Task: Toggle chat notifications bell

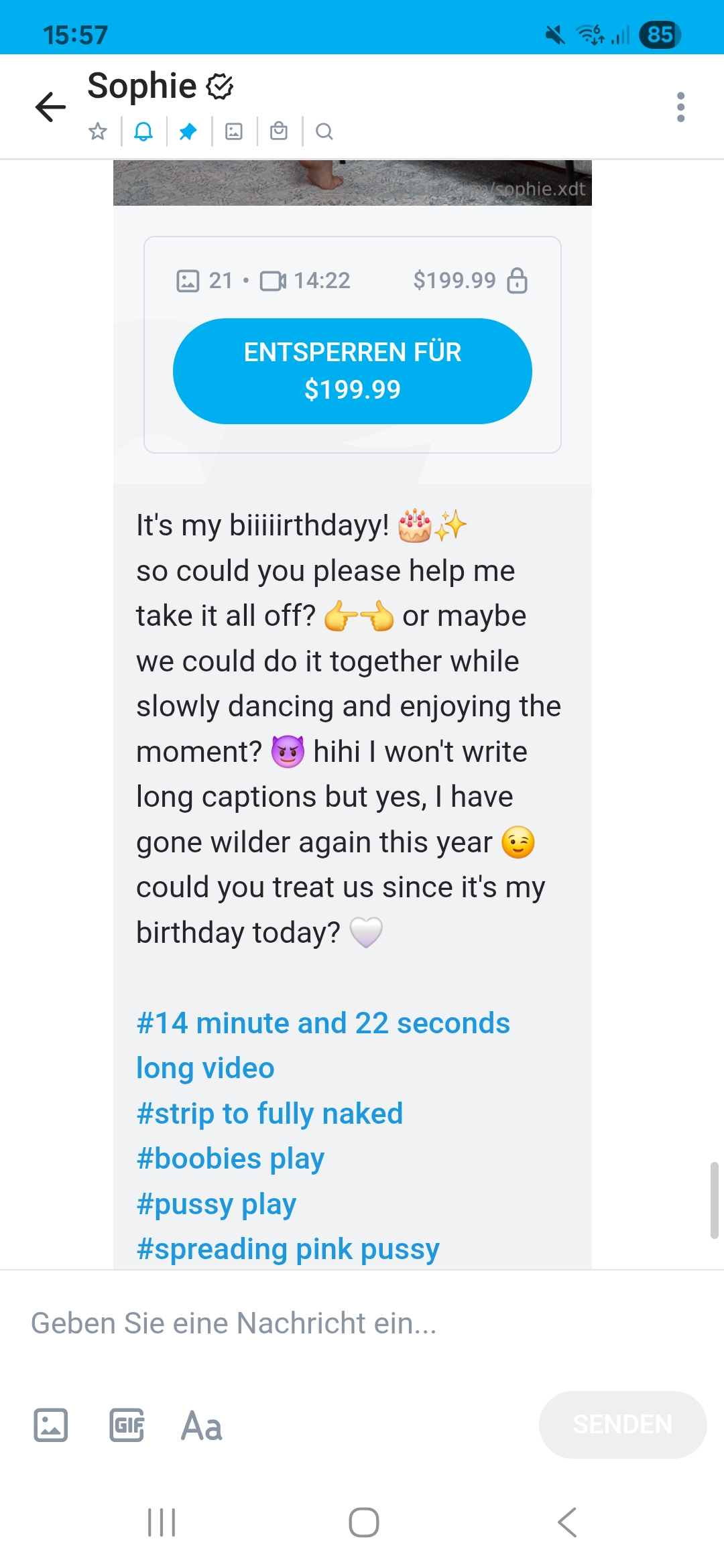Action: coord(143,131)
